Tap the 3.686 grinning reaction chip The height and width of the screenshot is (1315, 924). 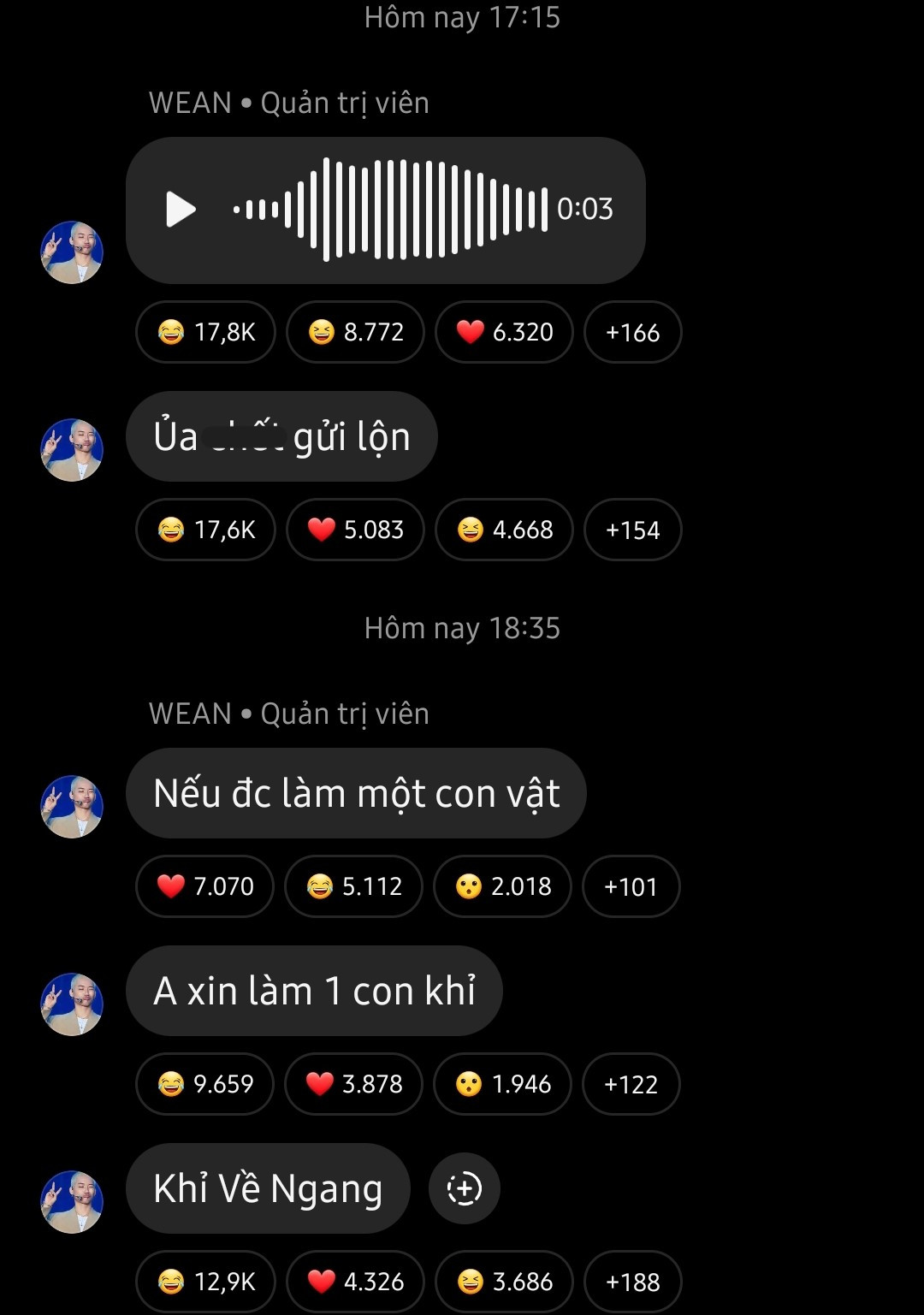(504, 1282)
